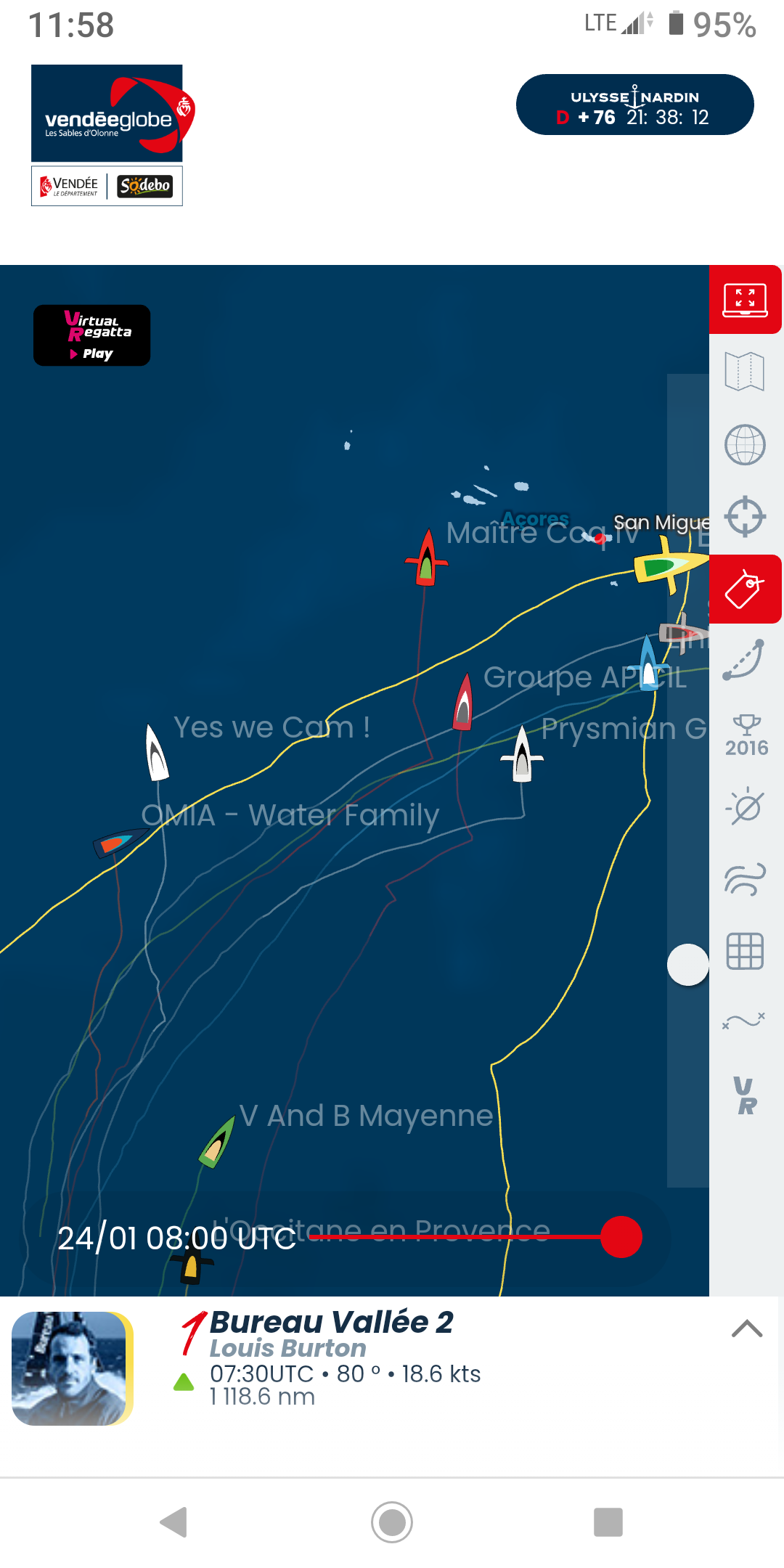Select the V And B Mayenne boat

pos(217,1143)
